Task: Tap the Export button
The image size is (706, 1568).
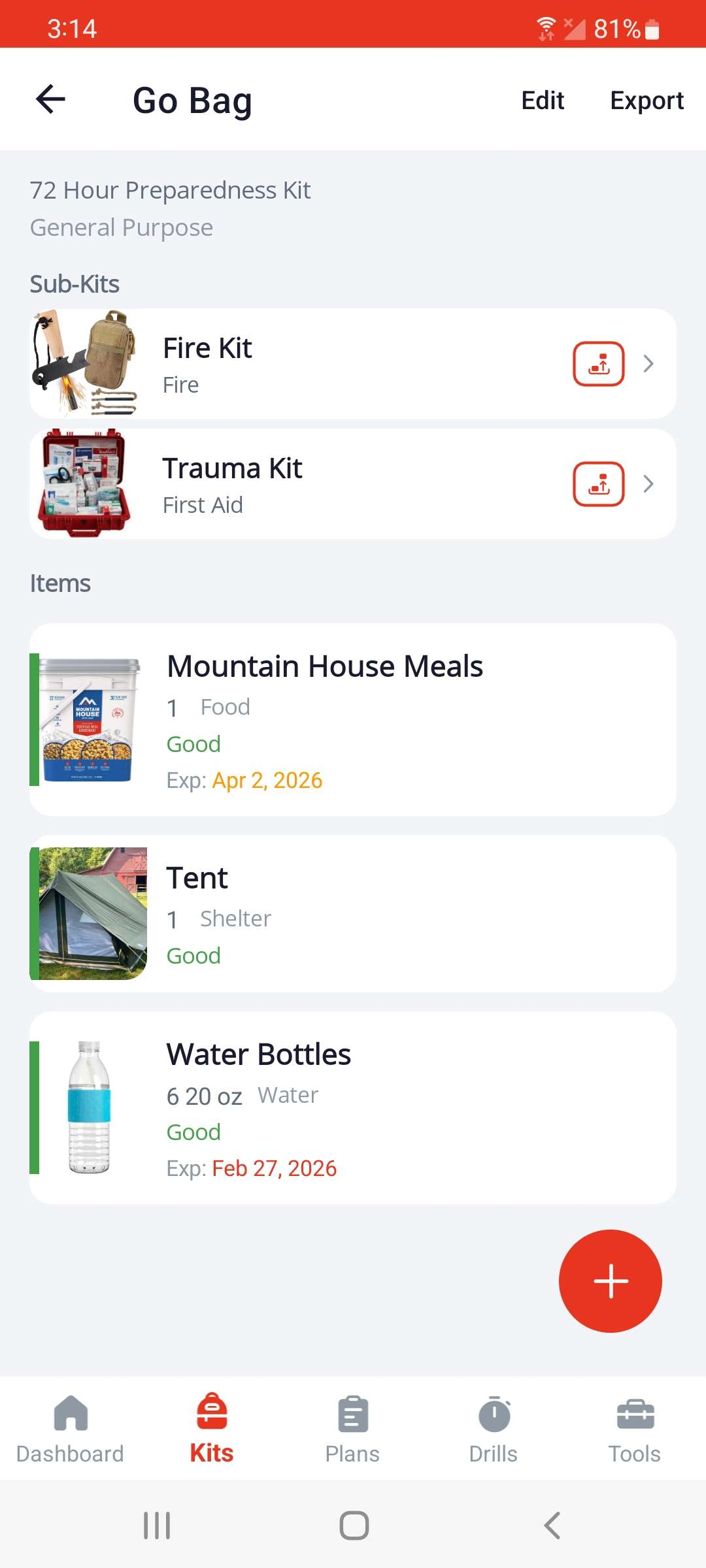Action: coord(647,99)
